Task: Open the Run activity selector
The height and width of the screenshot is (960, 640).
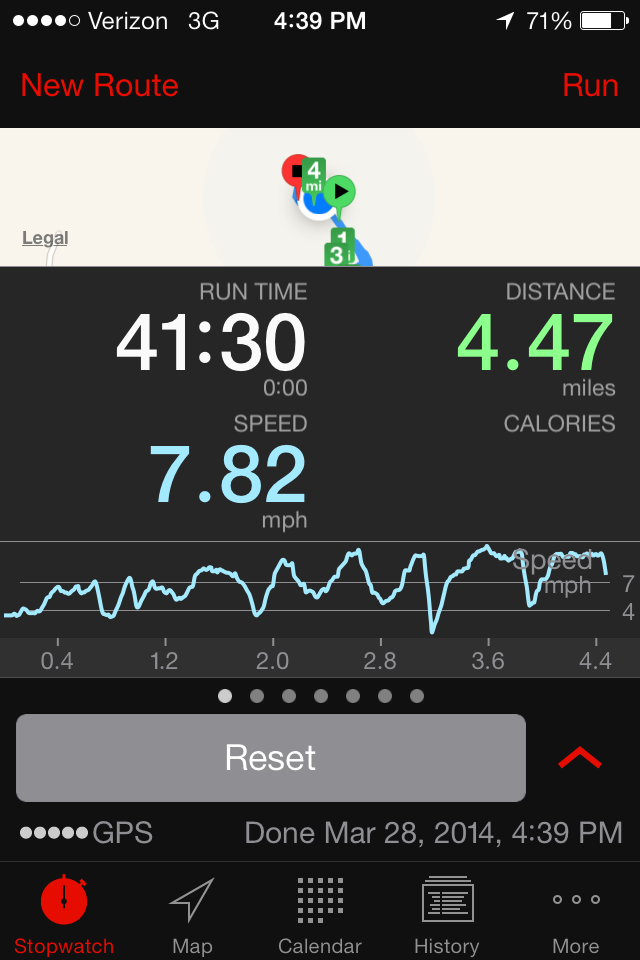Action: point(590,85)
